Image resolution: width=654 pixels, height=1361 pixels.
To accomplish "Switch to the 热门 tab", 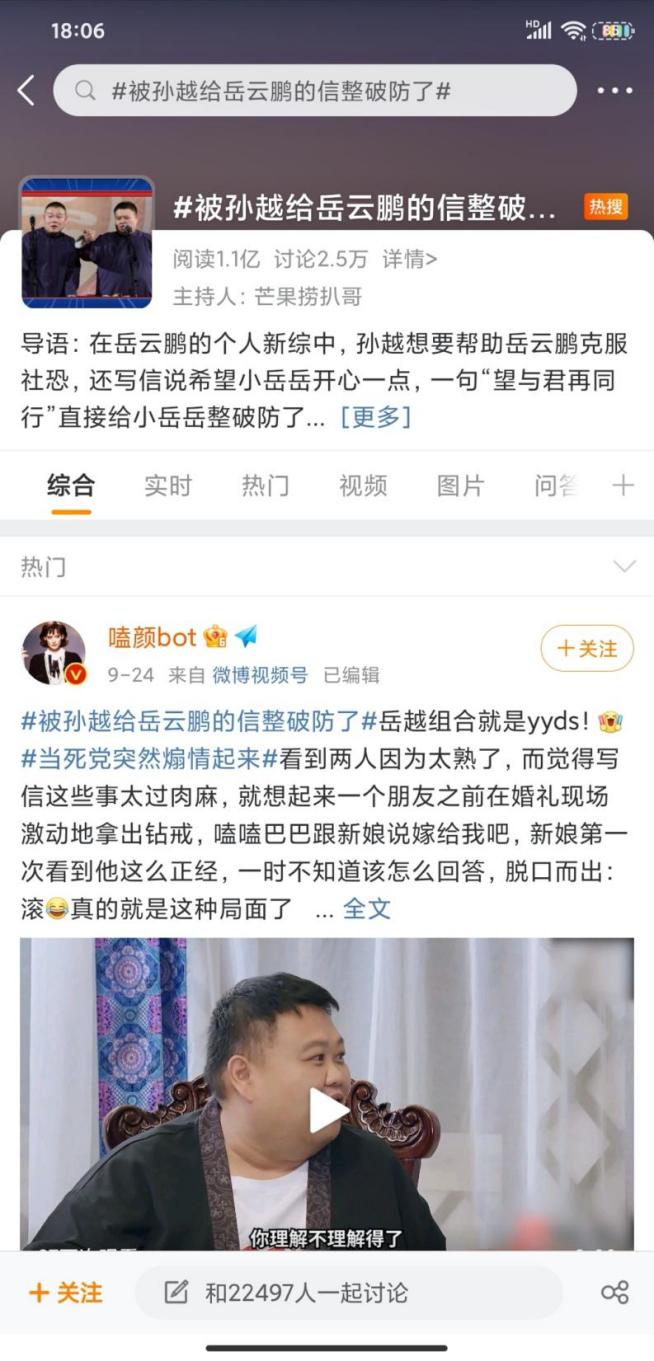I will (265, 486).
